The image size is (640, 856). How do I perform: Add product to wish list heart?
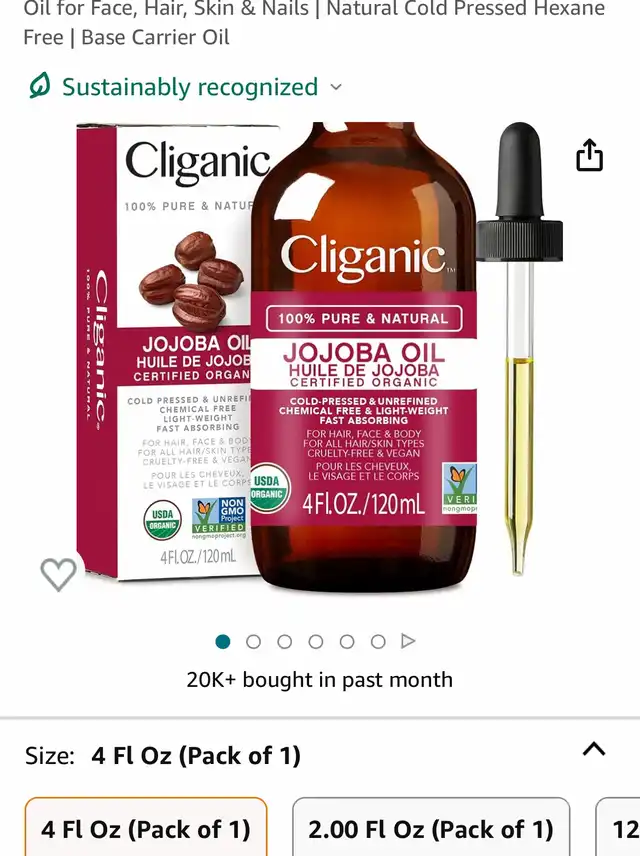[x=58, y=574]
